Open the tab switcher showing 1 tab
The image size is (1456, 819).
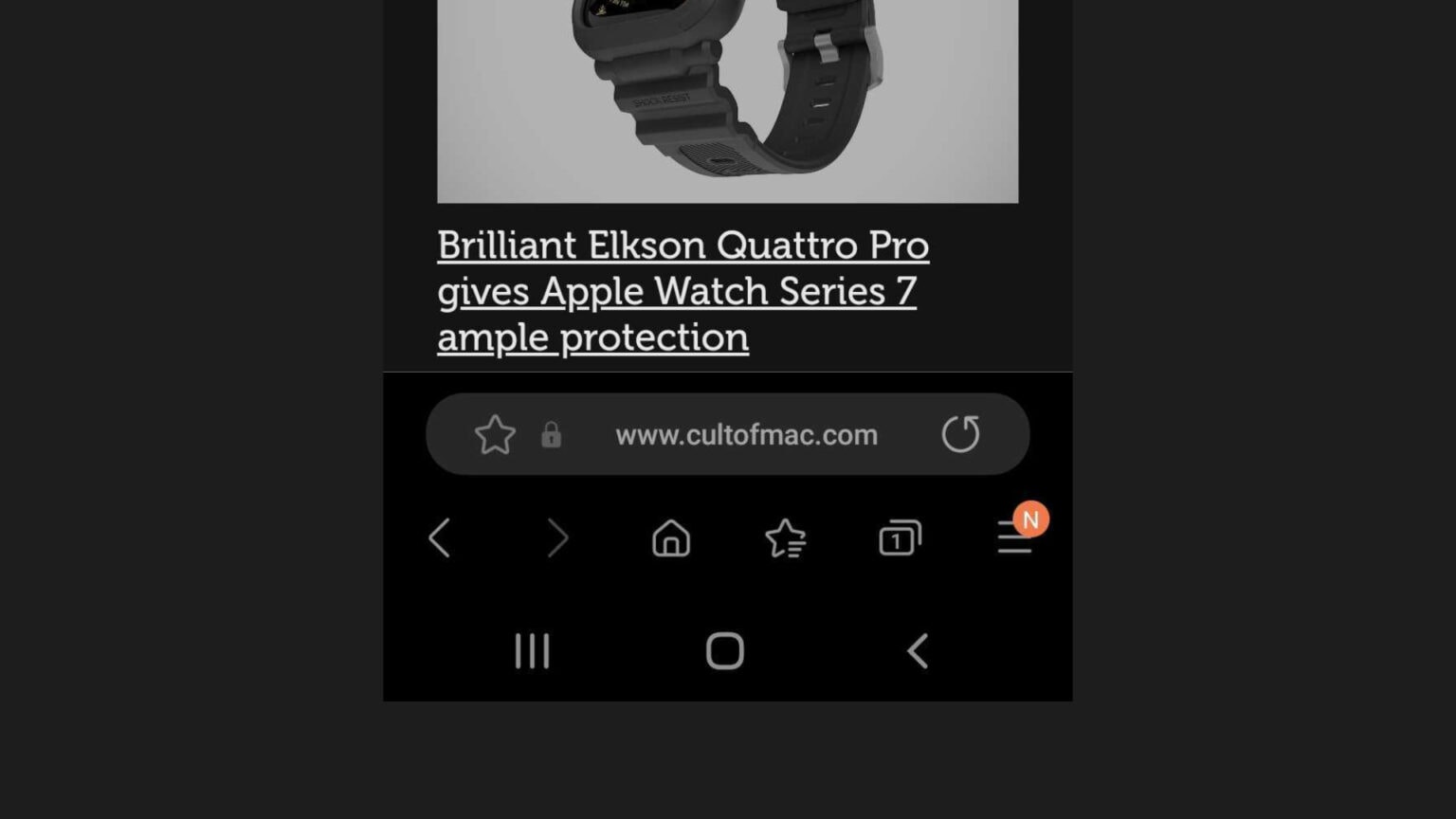pos(900,538)
